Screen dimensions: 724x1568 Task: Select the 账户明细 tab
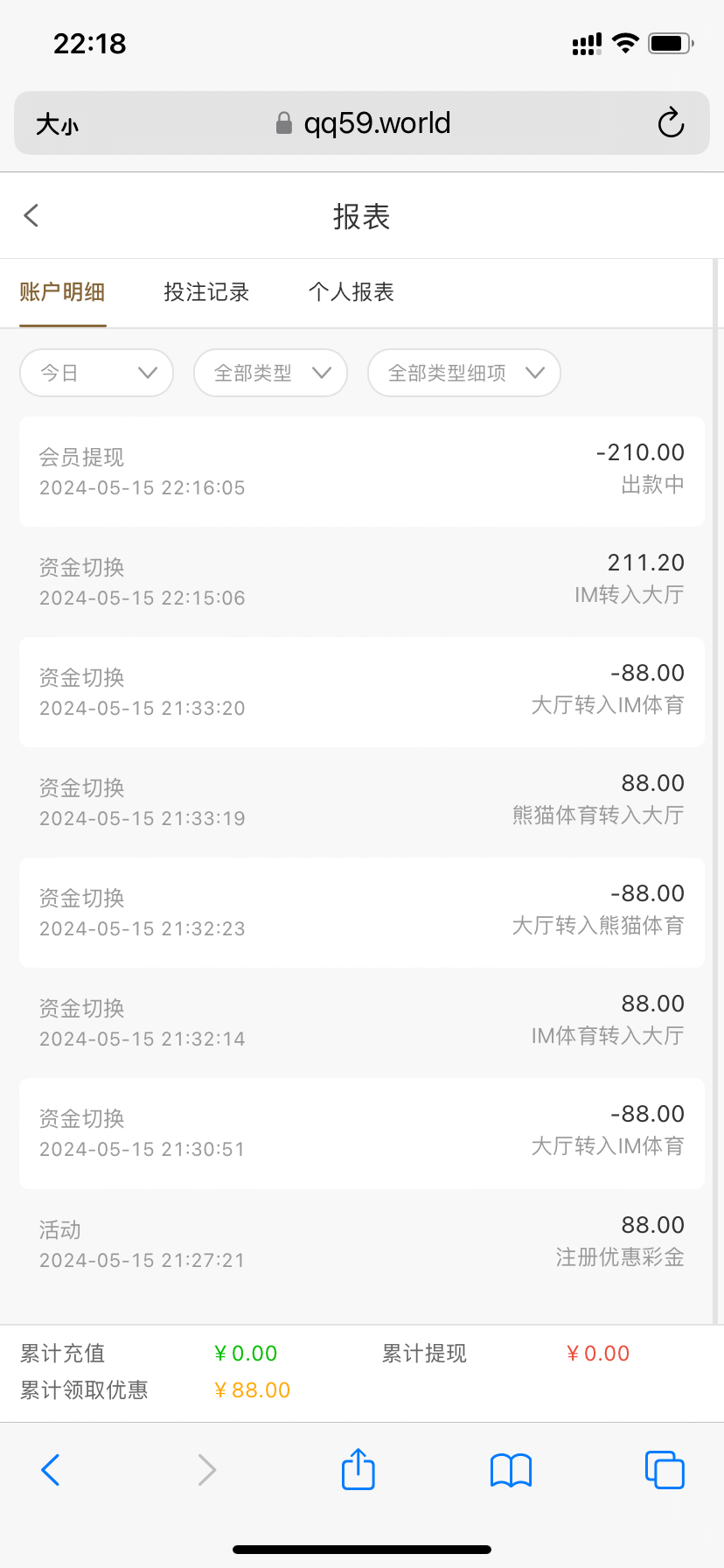(62, 292)
